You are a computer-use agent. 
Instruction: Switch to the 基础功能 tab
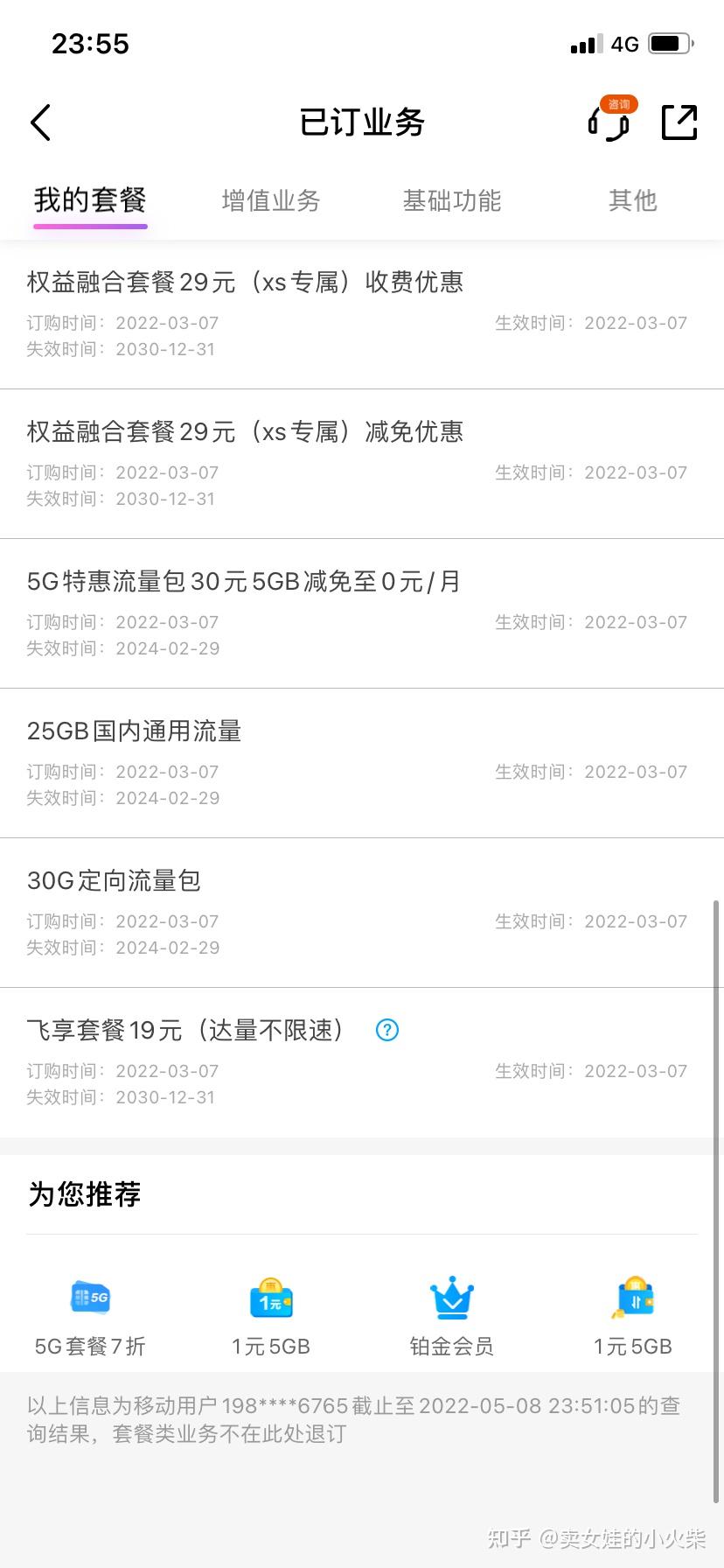pos(452,201)
